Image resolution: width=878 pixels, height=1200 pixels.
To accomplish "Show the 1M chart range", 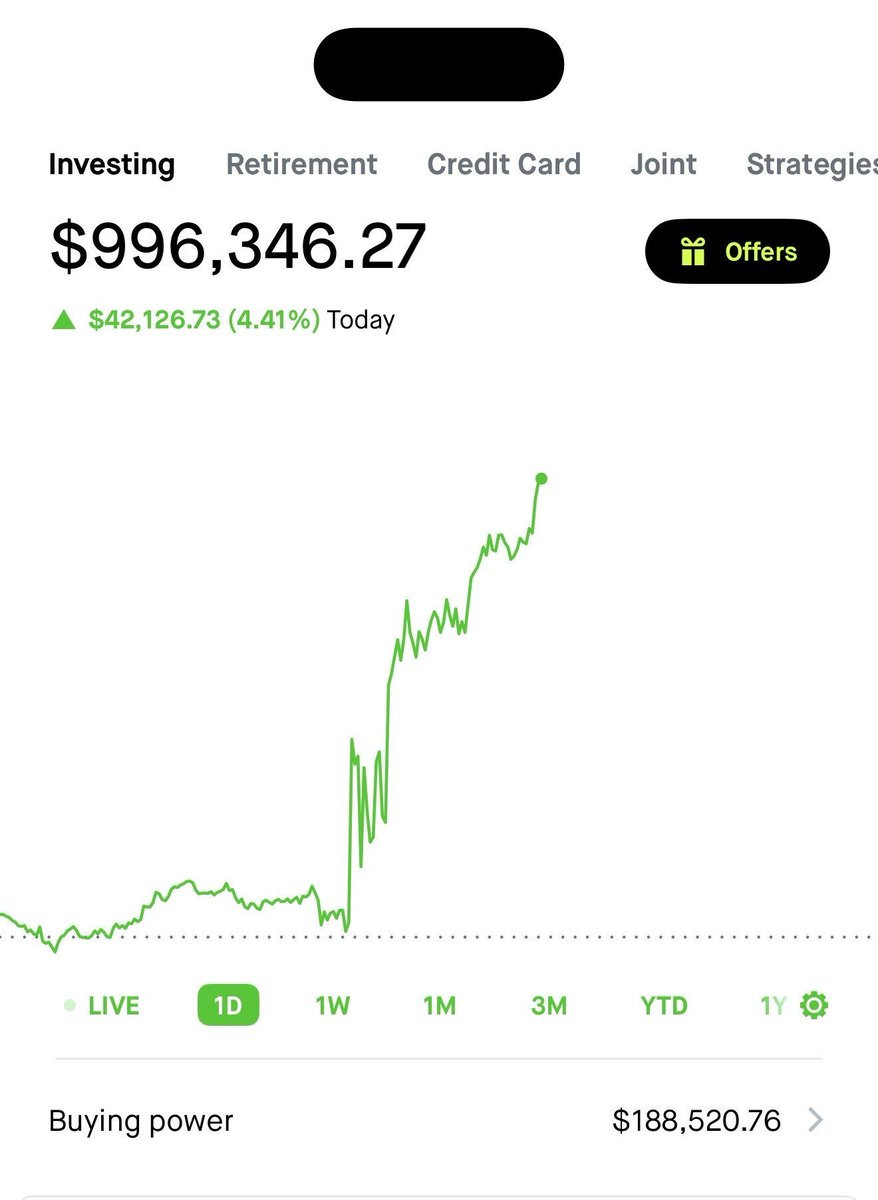I will (x=439, y=1005).
